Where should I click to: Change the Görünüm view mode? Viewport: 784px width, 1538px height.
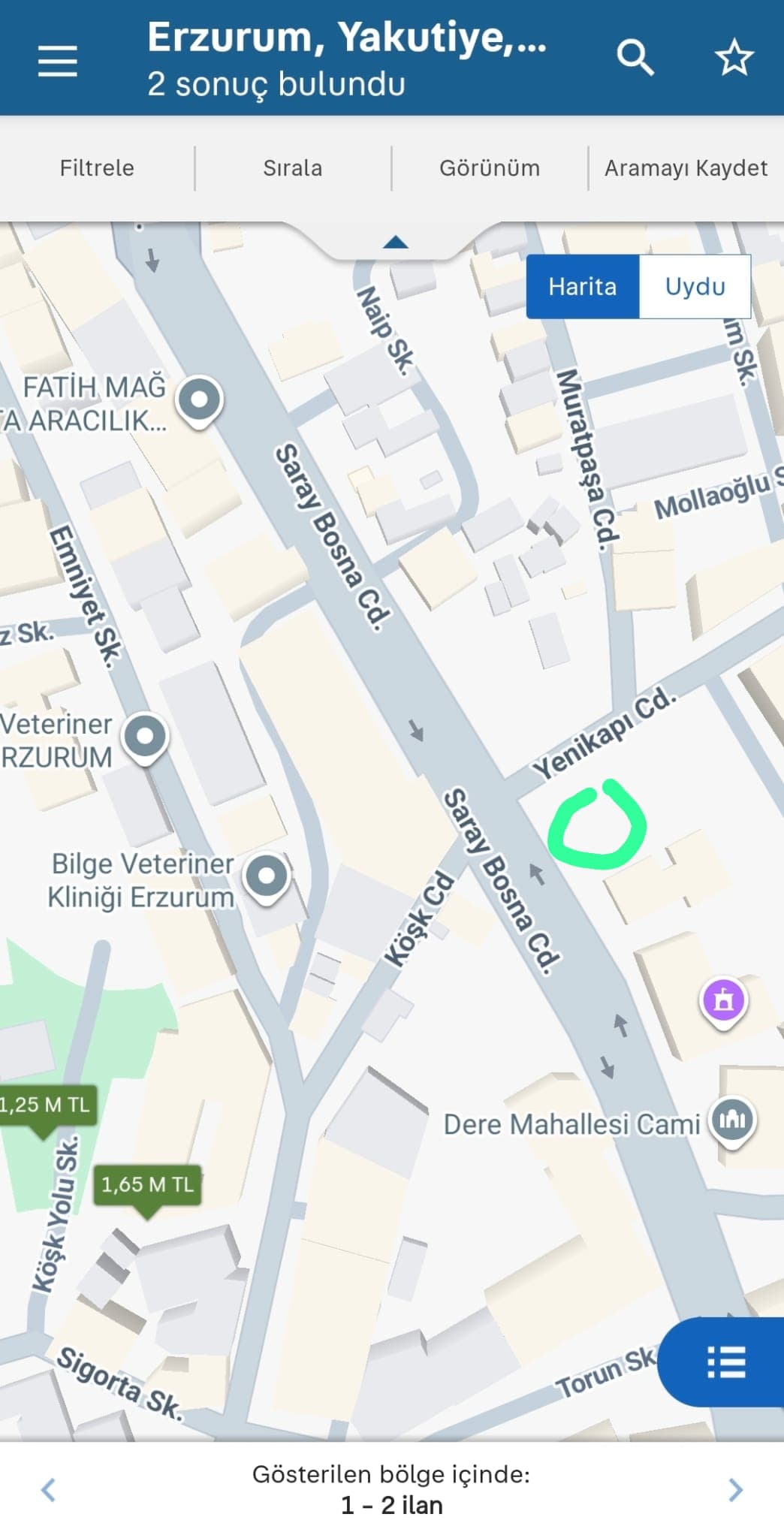[x=490, y=167]
